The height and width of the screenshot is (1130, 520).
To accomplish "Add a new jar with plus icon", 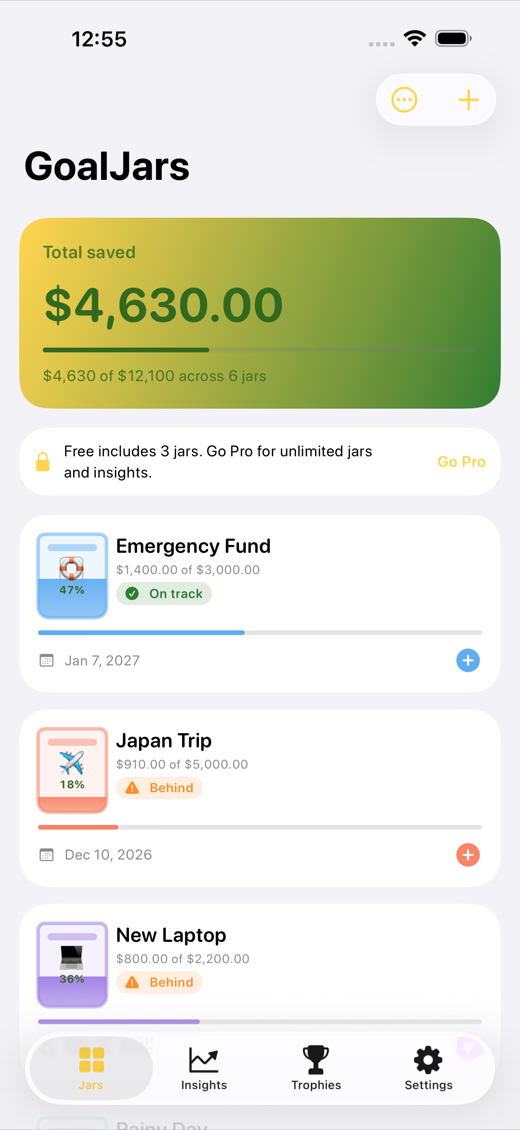I will coord(469,99).
